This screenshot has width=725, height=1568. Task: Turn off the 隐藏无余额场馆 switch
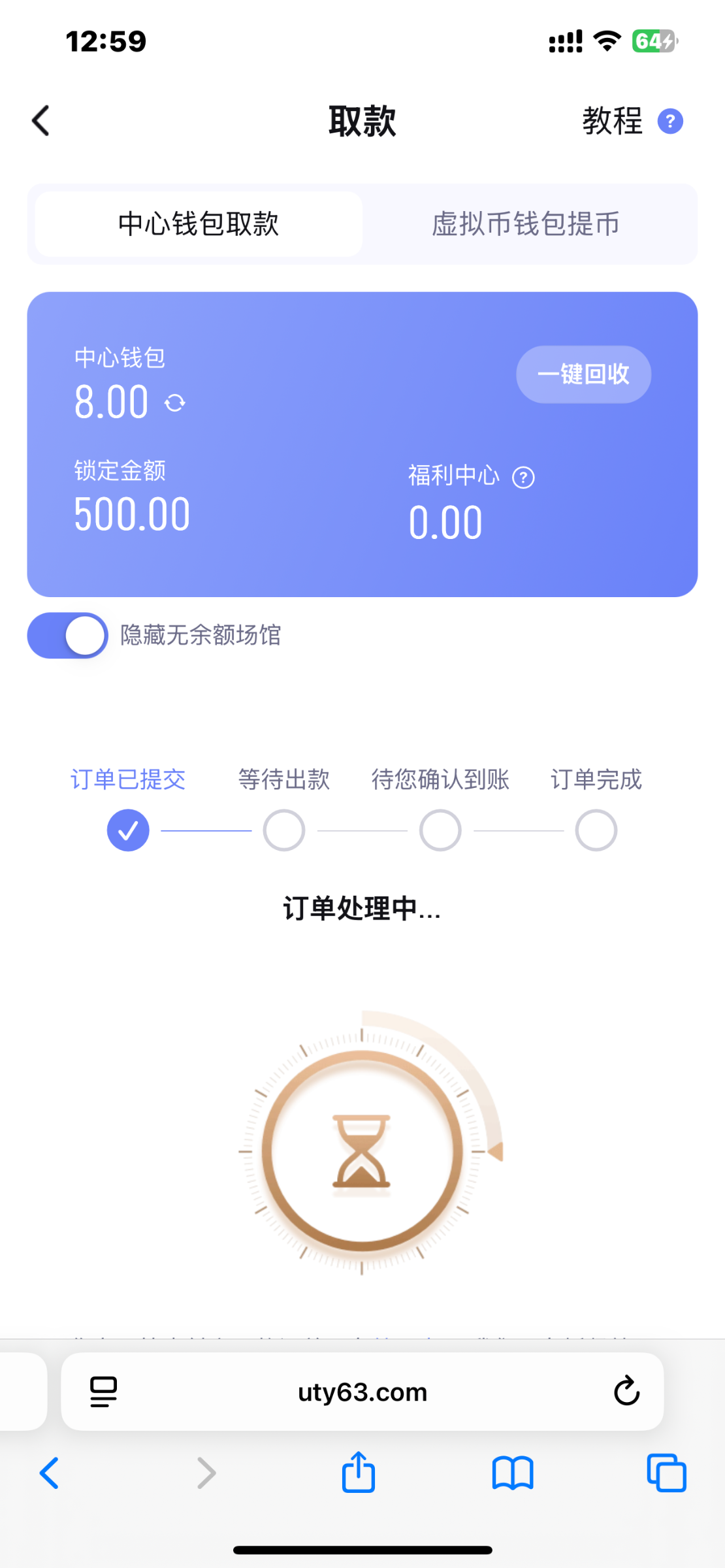click(68, 635)
